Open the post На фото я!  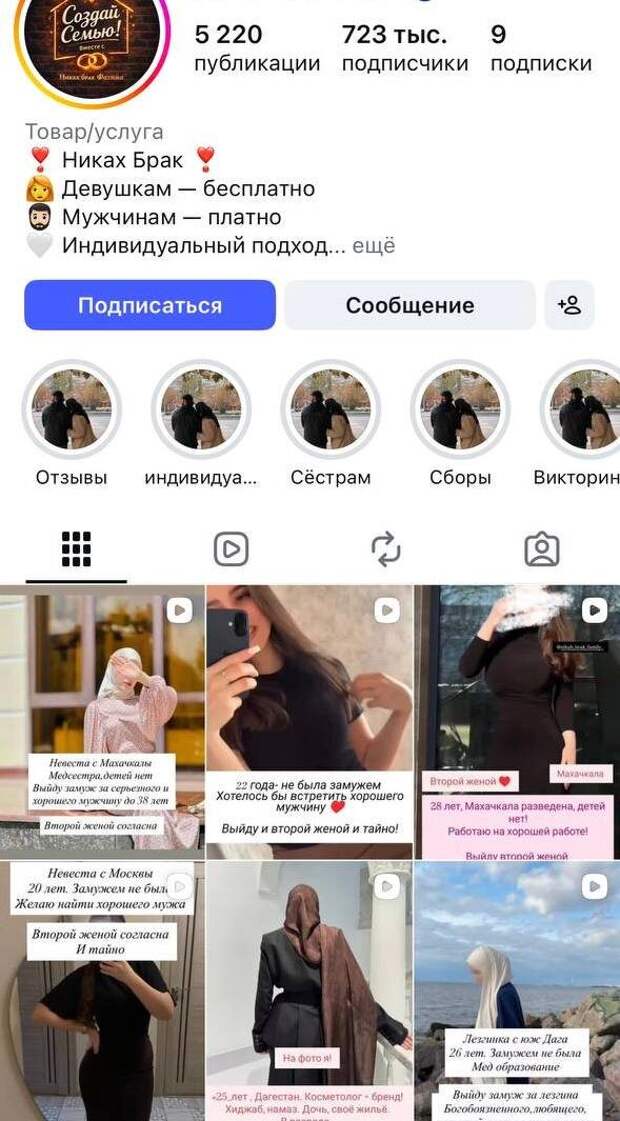coord(309,990)
